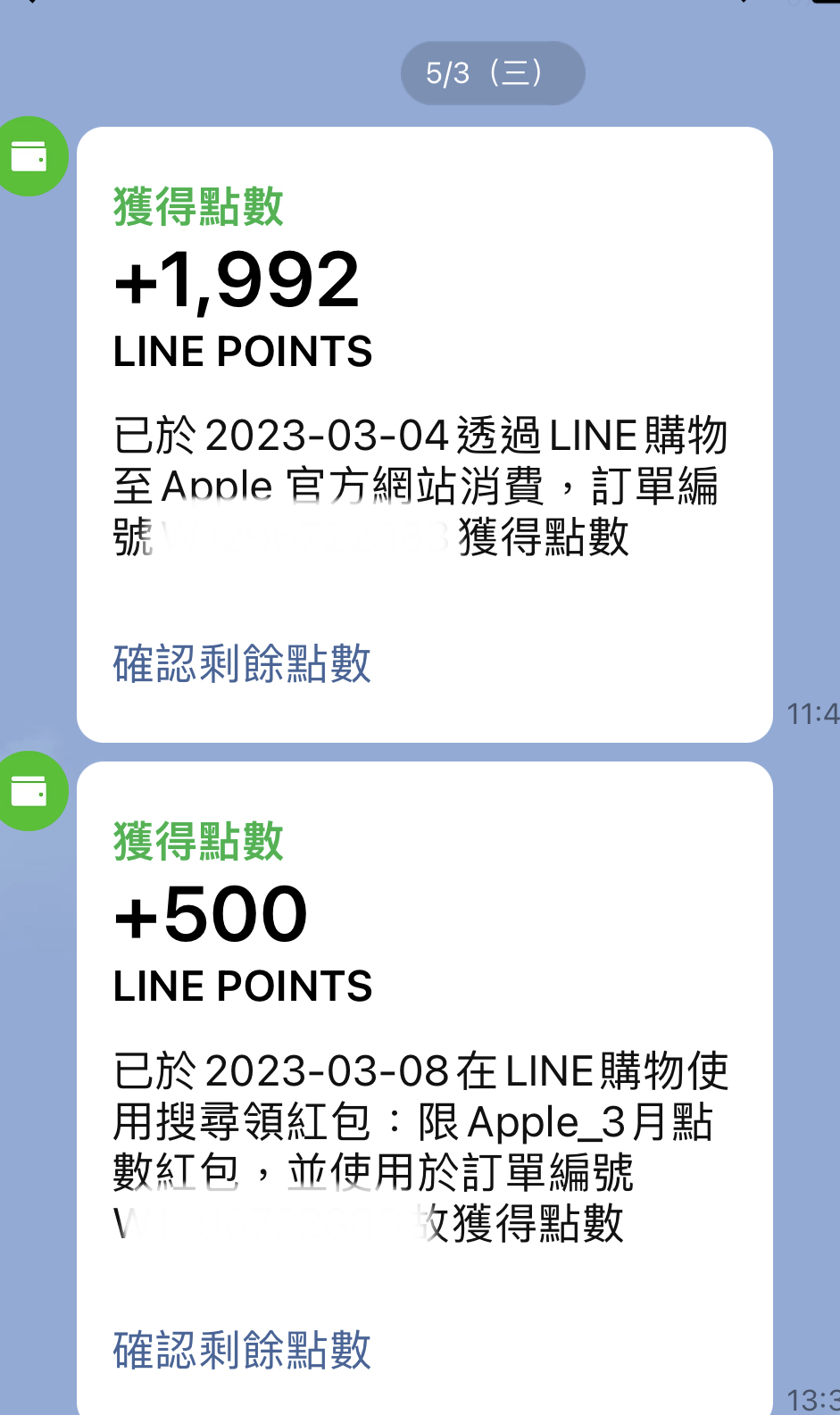This screenshot has width=840, height=1415.
Task: Open 確認剩餘點數 link in the +1,992 points message
Action: (x=242, y=663)
